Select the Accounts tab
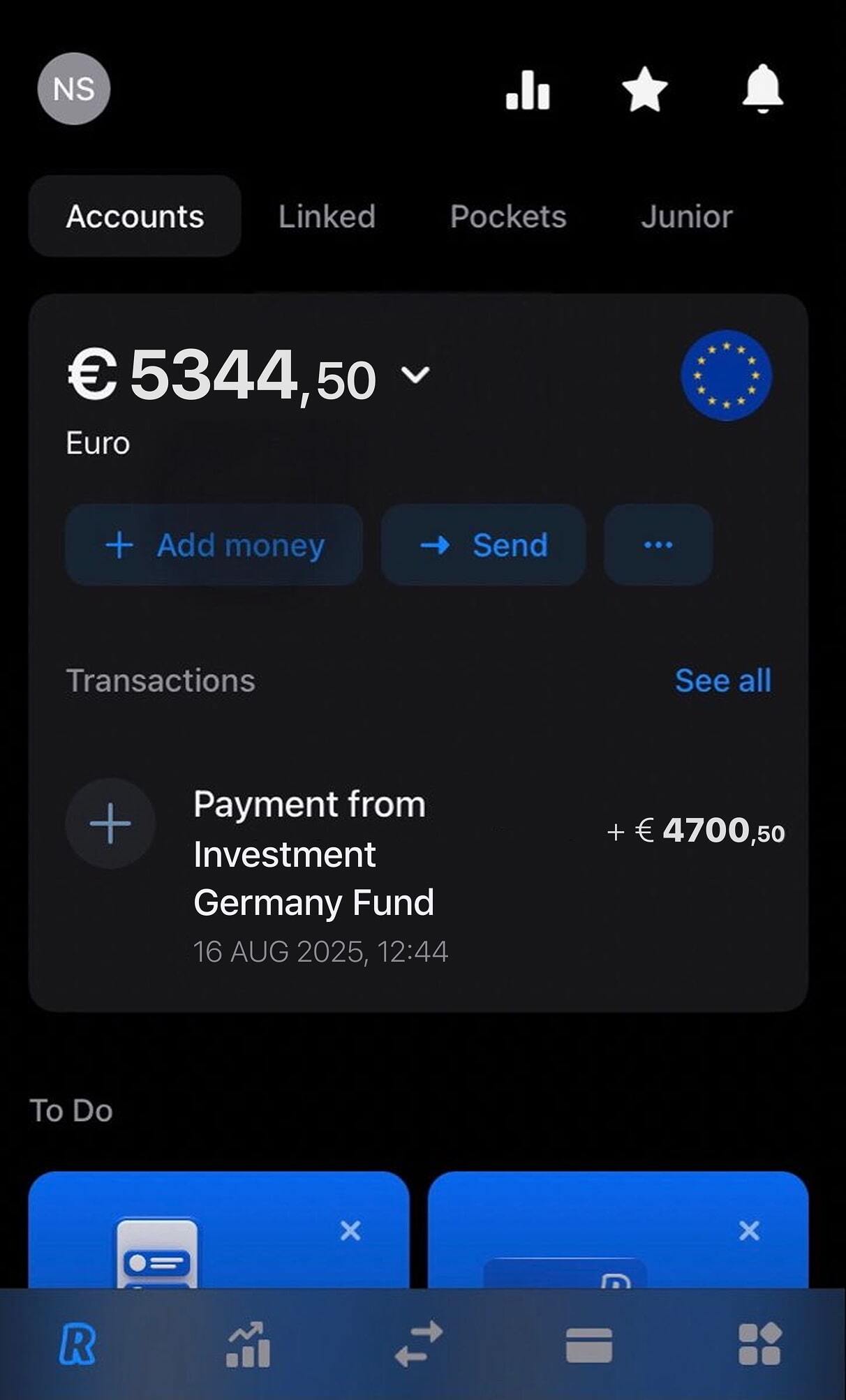Screen dimensions: 846x1400 tap(135, 216)
